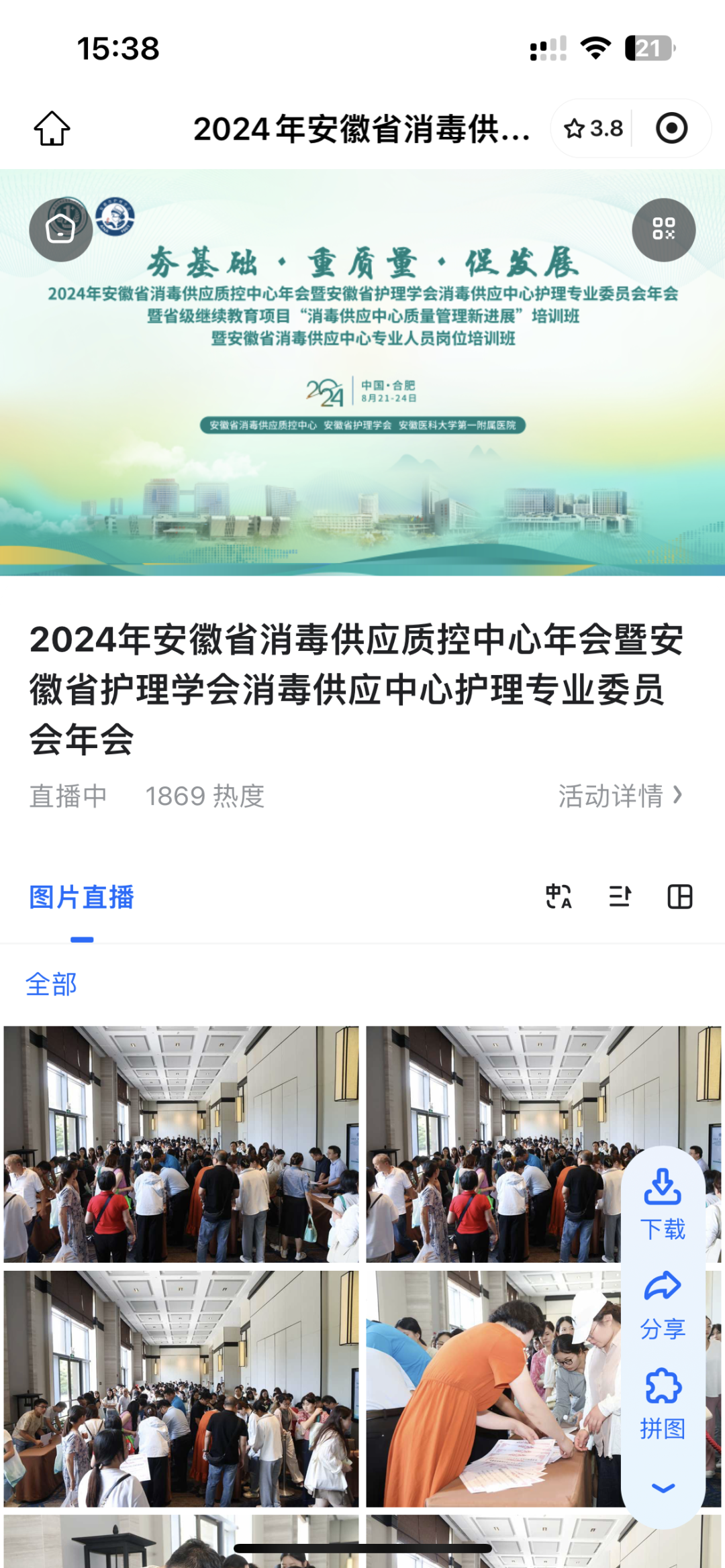Open the first photo of the crowd
725x1568 pixels.
point(181,1144)
